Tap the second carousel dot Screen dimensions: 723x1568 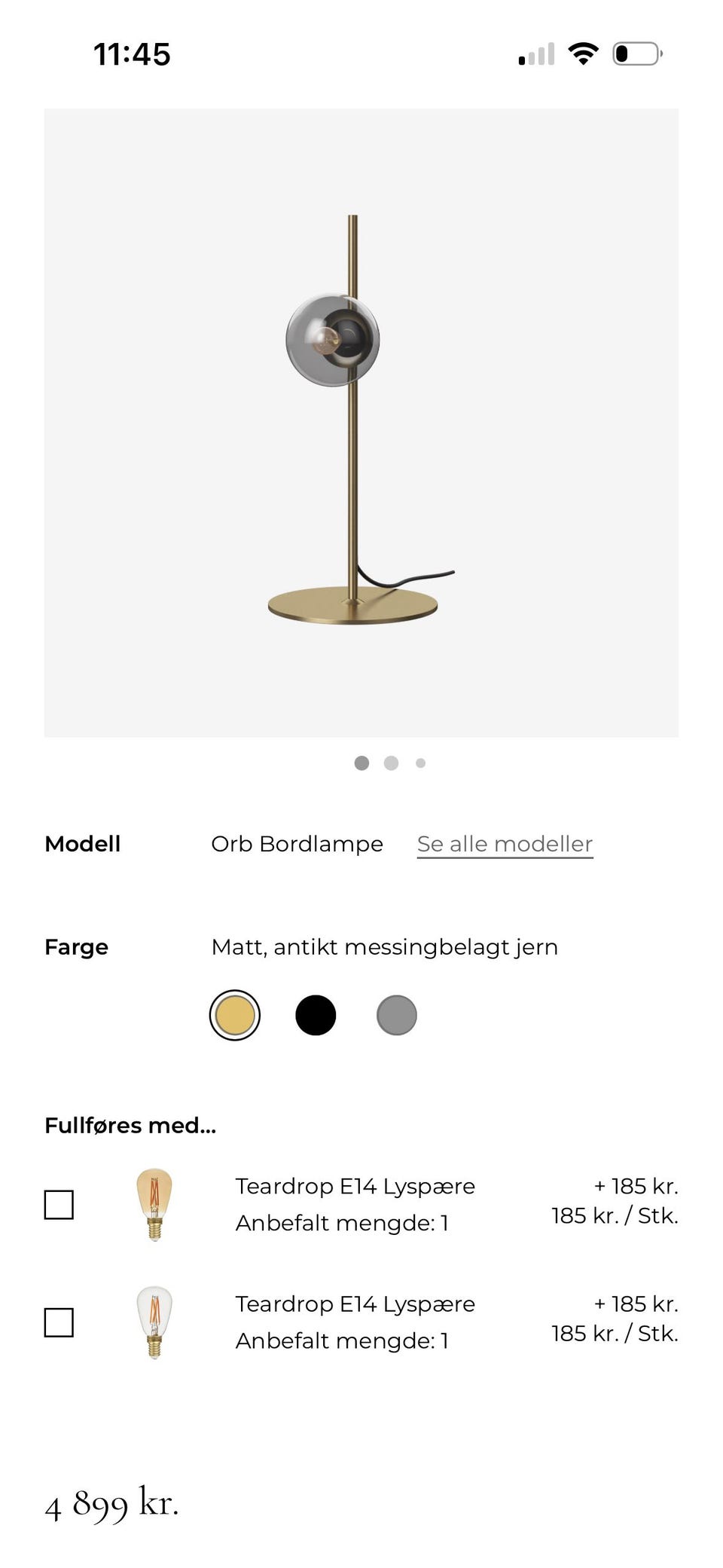click(392, 763)
